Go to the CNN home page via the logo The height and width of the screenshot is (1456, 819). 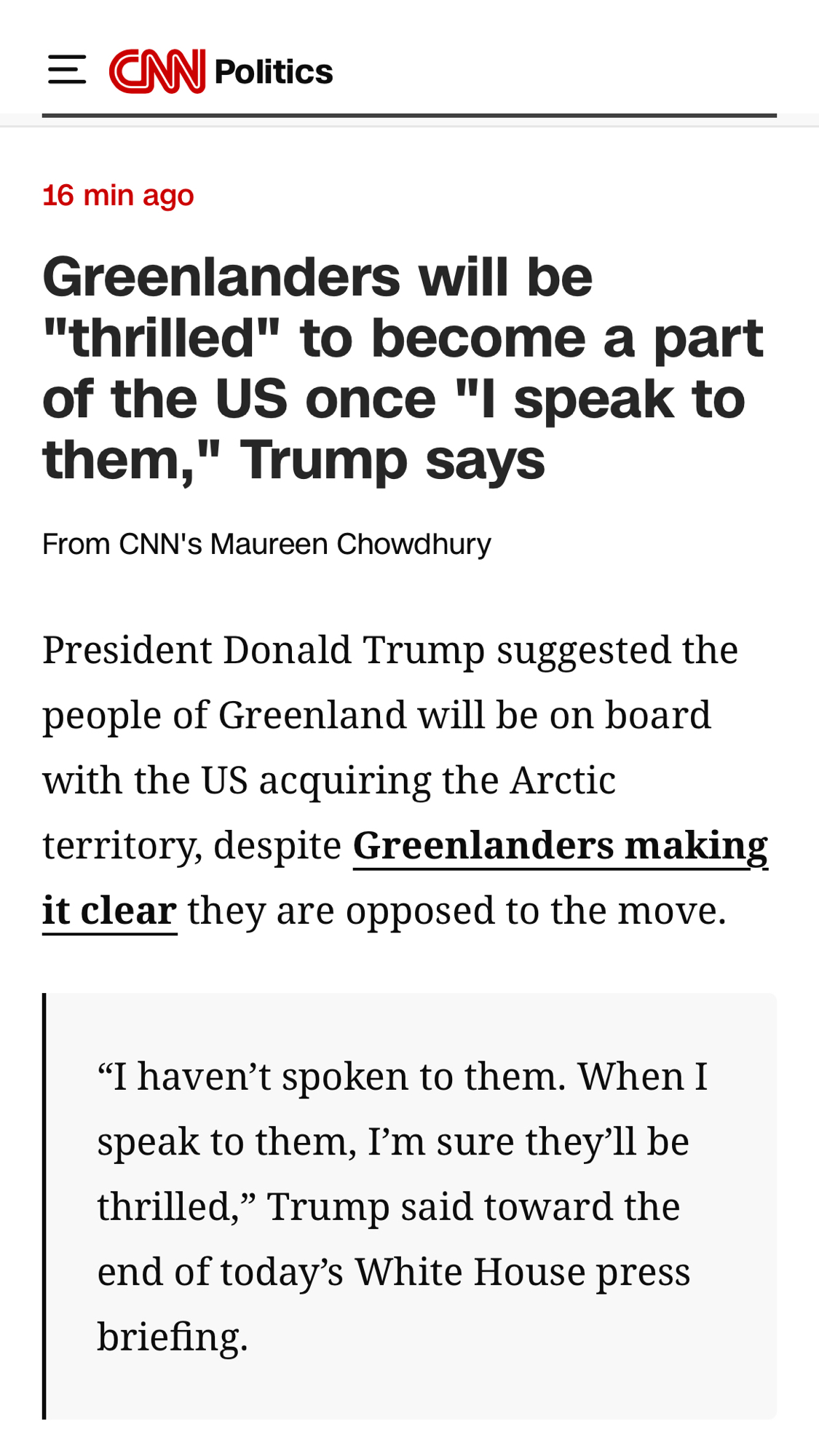157,71
